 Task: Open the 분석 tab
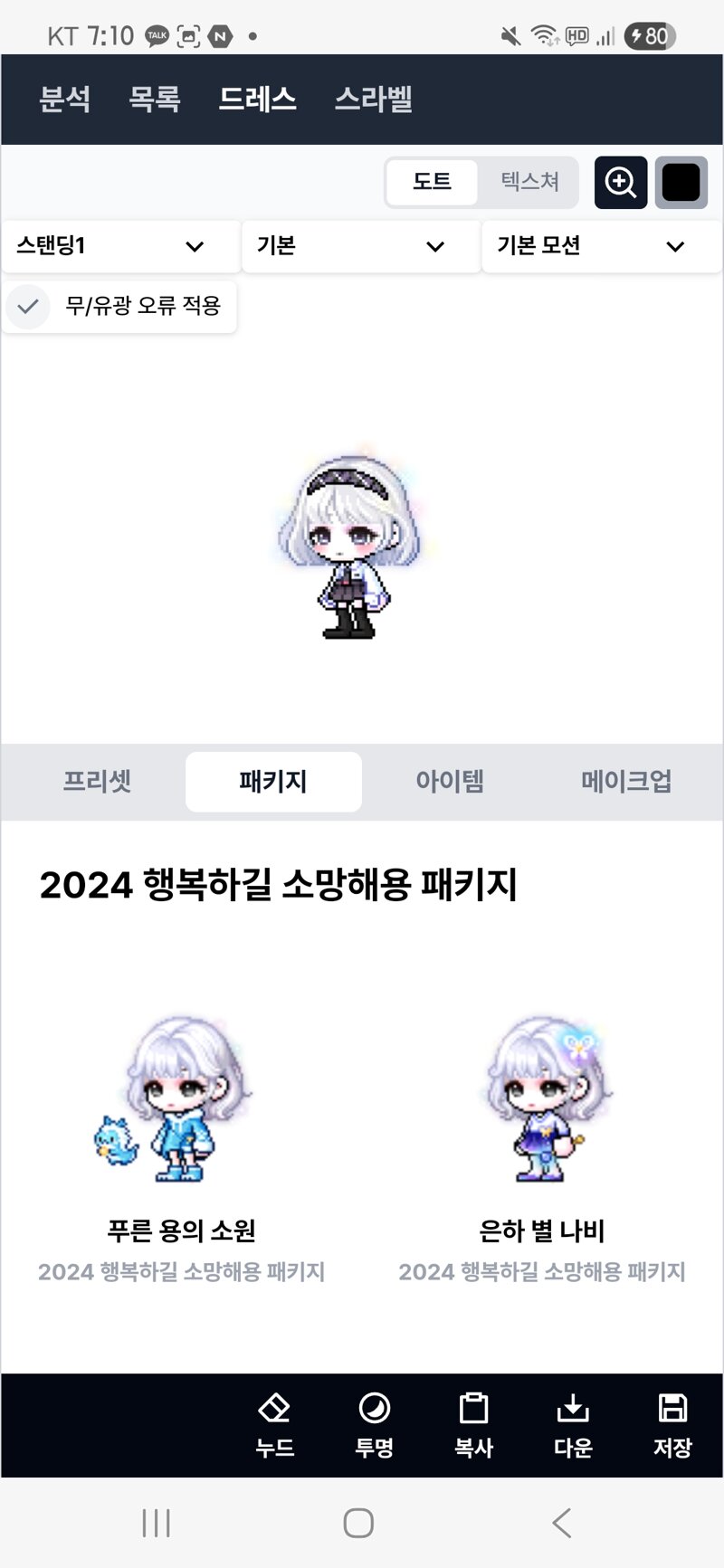(64, 99)
